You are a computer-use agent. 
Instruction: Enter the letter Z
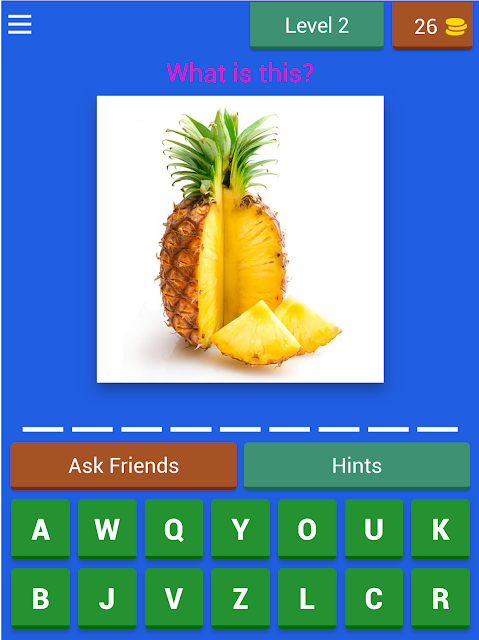pos(240,598)
